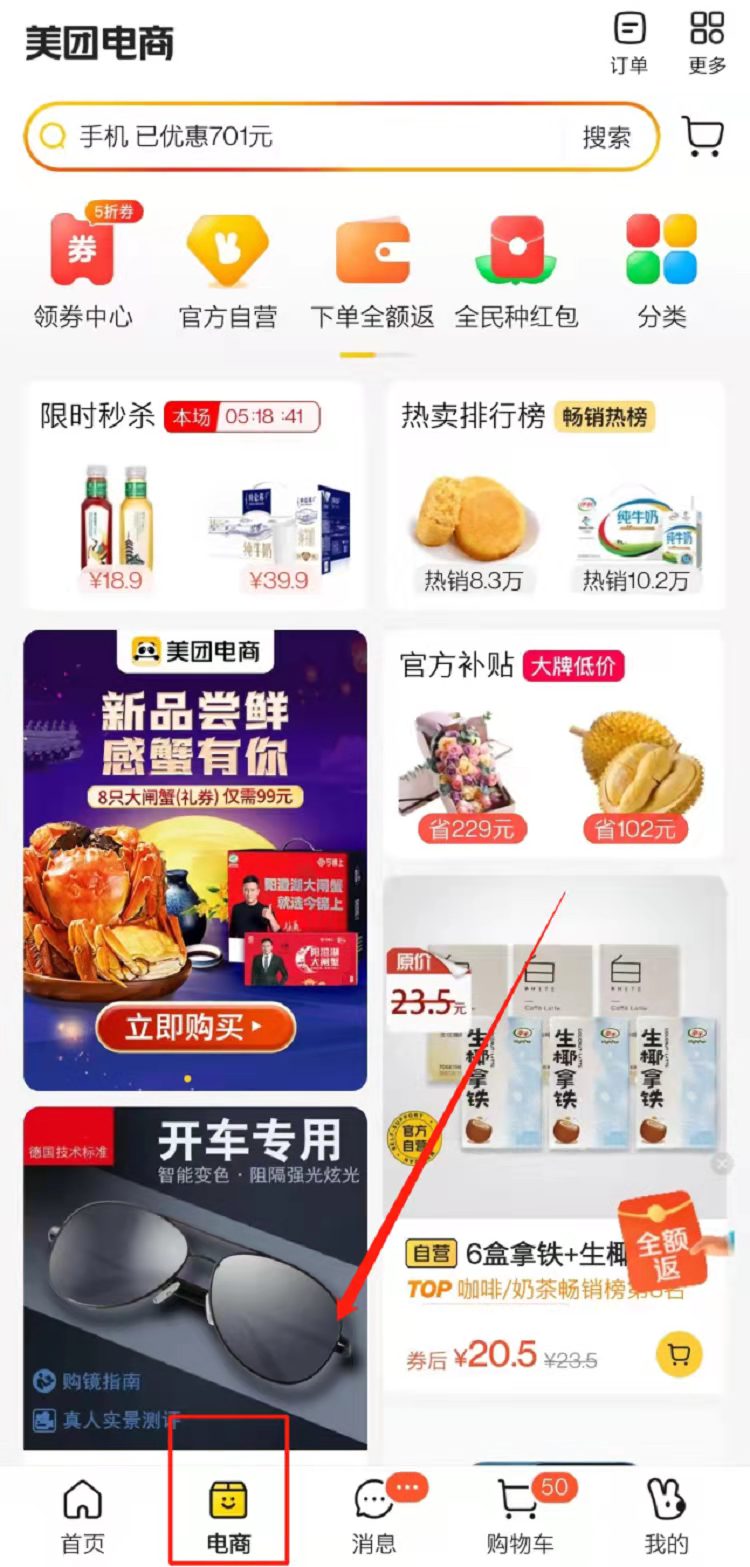Open the 官方补贴 subsidy card

553,743
